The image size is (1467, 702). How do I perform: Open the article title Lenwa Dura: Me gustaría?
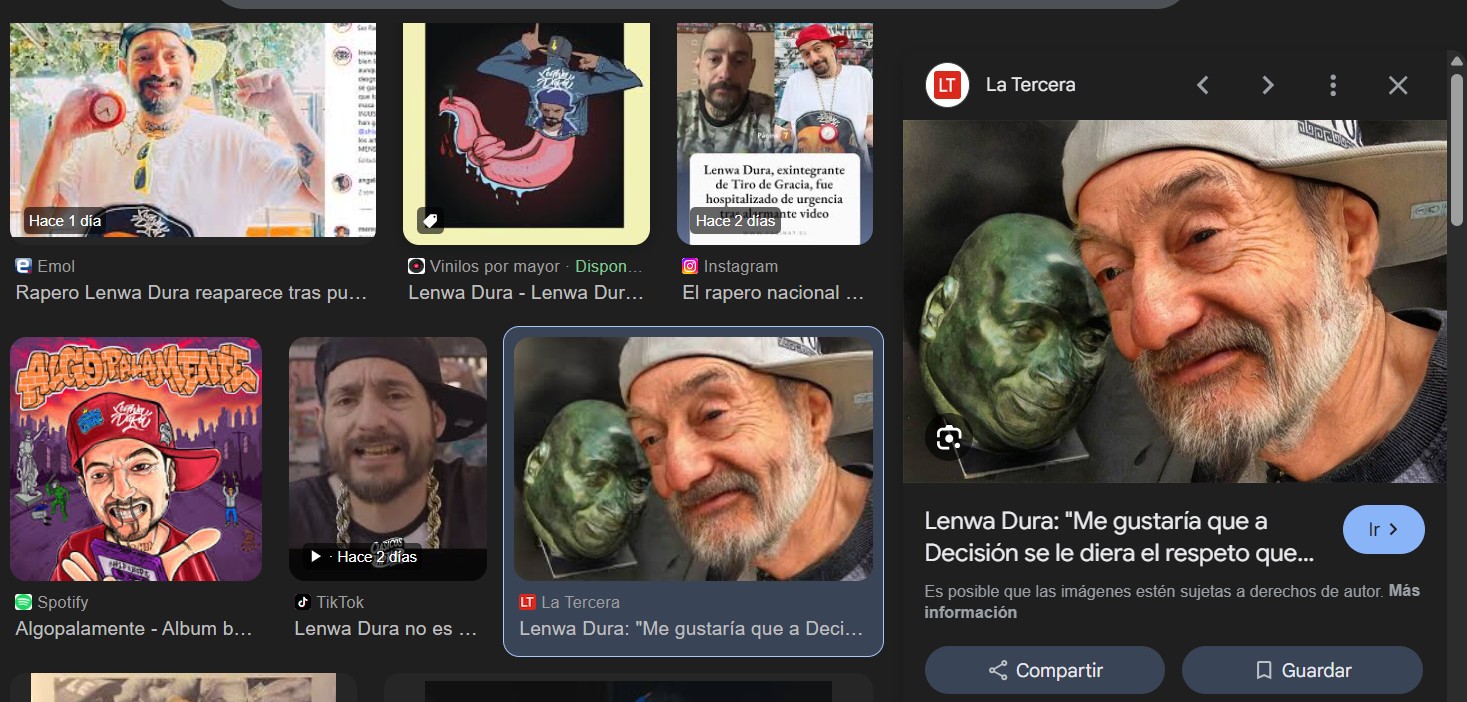(1118, 537)
